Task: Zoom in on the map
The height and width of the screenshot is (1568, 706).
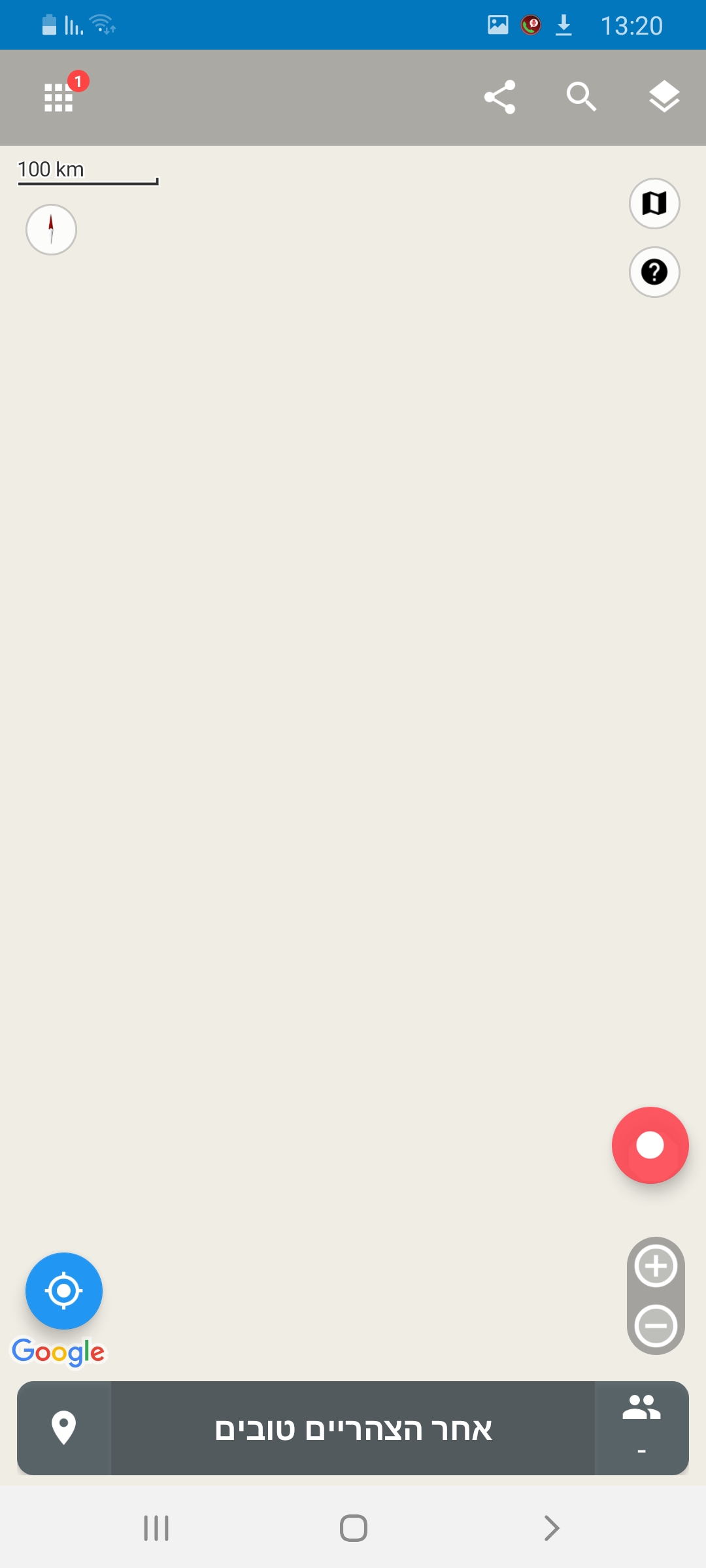Action: point(656,1266)
